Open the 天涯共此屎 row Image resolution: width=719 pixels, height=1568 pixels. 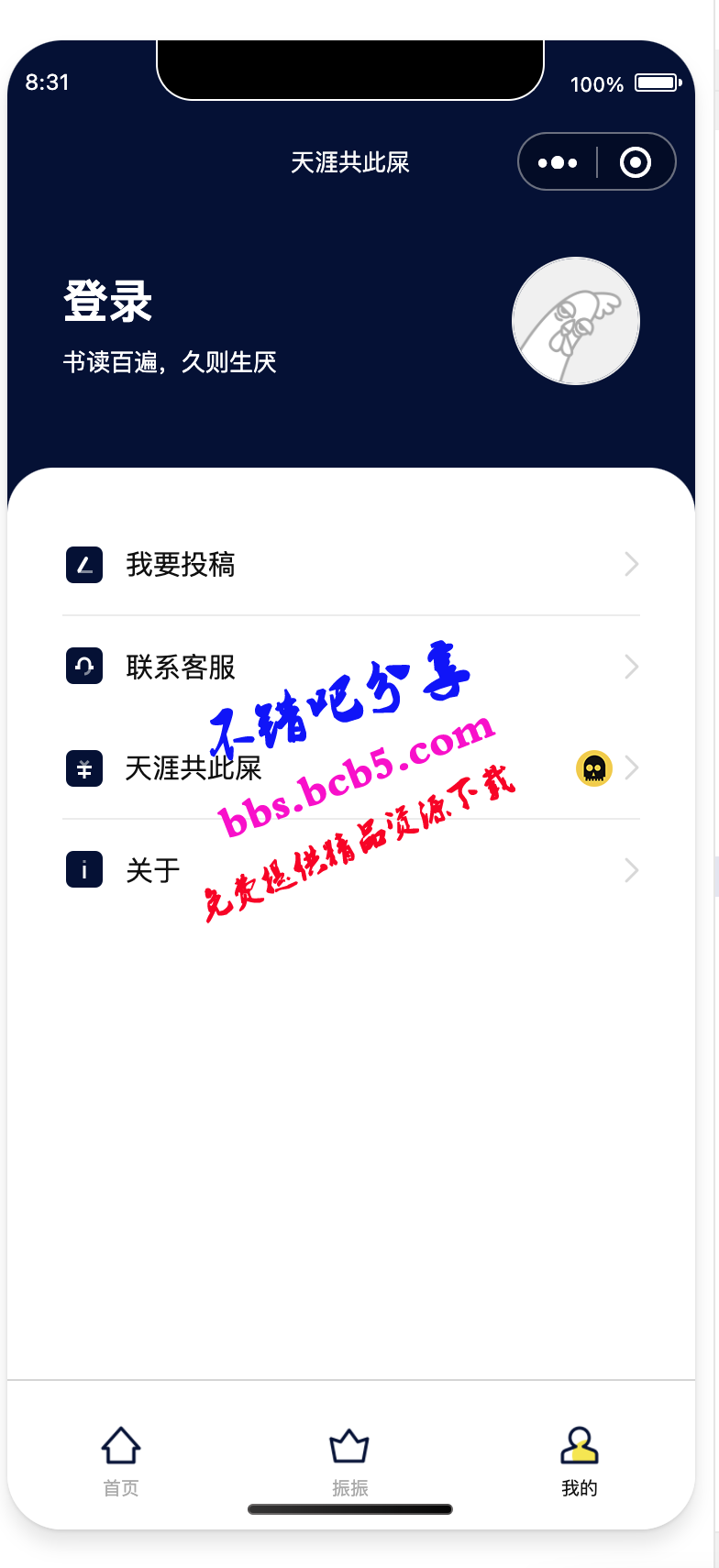pyautogui.click(x=350, y=767)
